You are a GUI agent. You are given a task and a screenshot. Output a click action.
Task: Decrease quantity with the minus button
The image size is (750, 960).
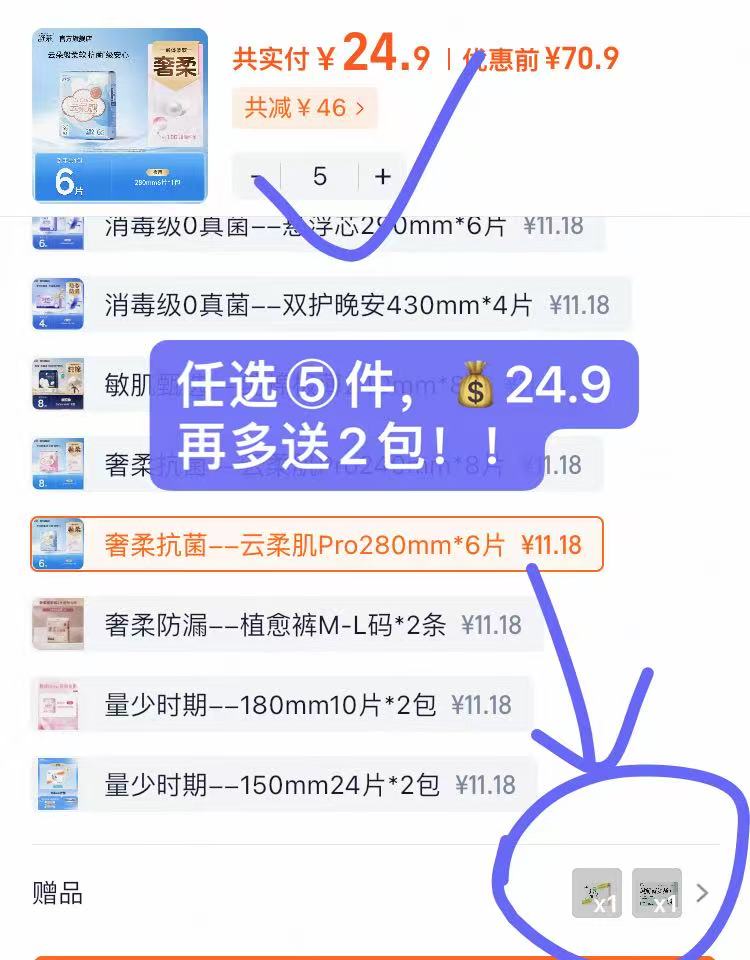point(256,177)
